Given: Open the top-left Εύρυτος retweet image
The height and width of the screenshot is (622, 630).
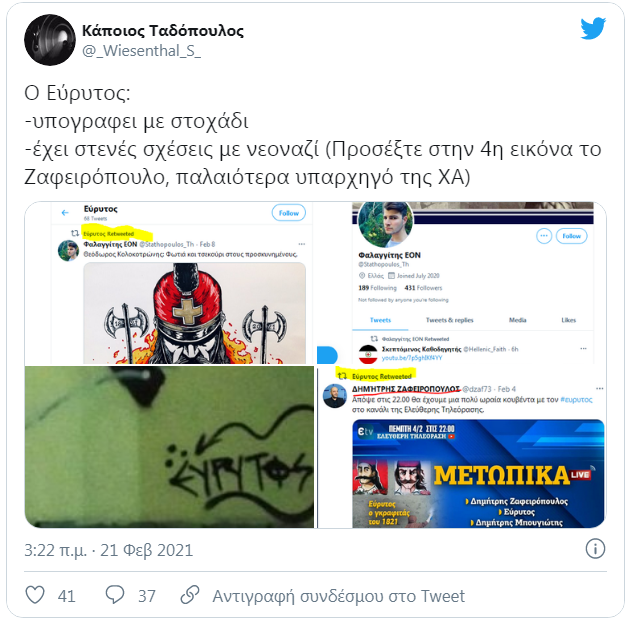Looking at the screenshot, I should point(170,282).
